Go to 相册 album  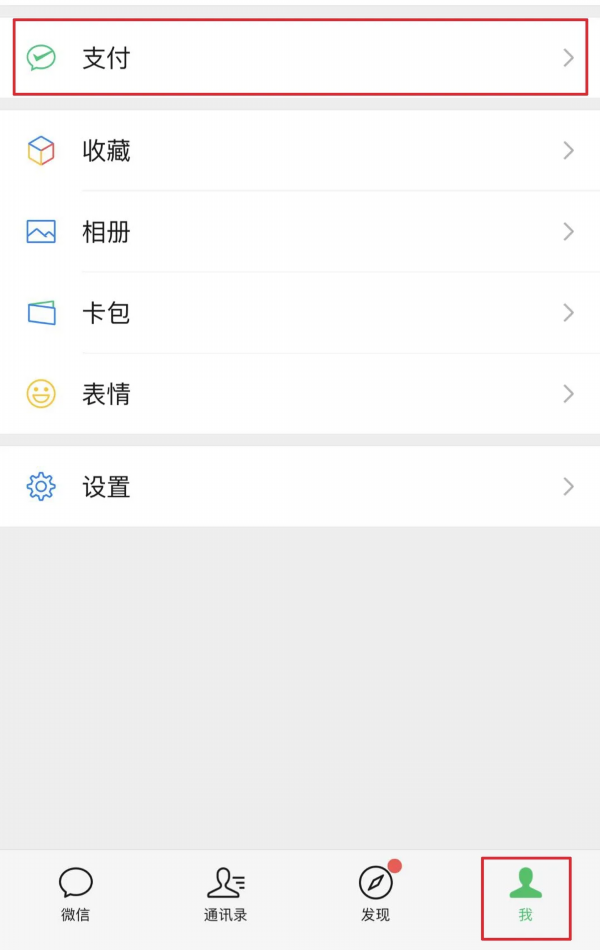[300, 232]
